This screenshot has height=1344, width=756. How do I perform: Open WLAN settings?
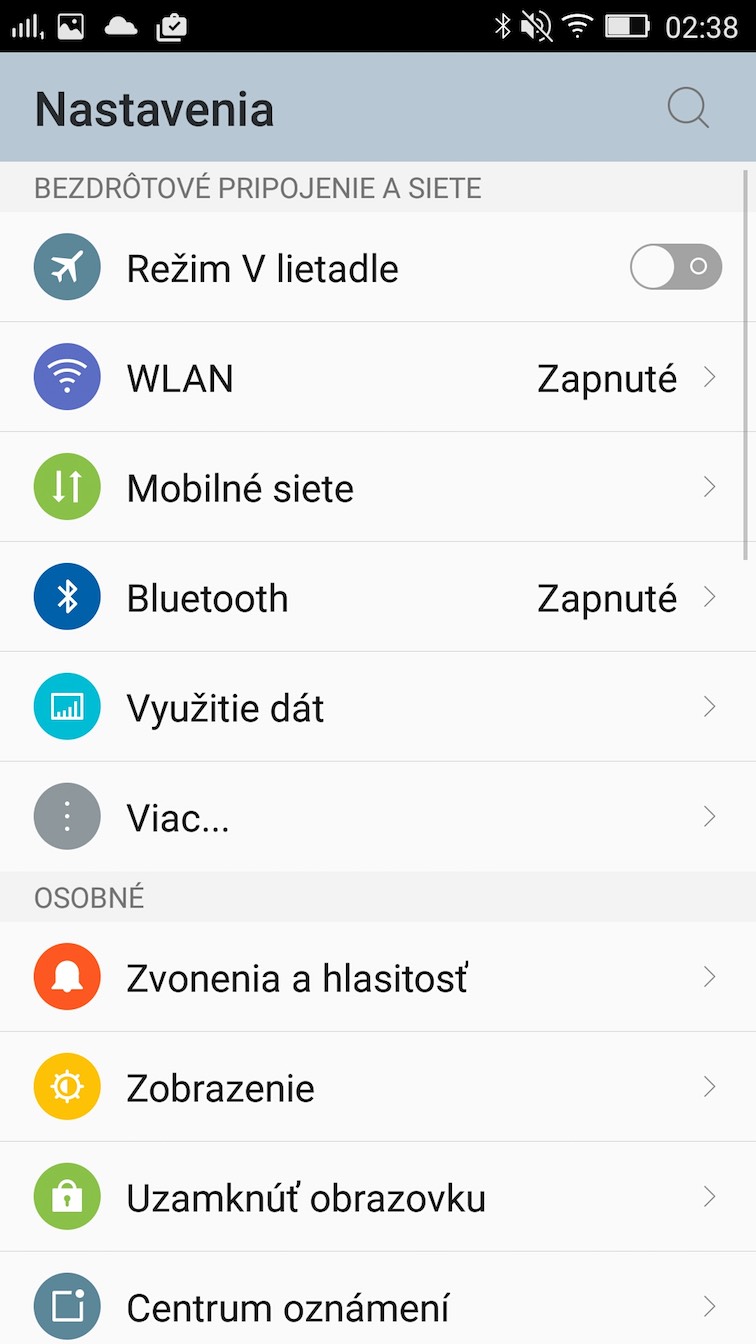click(x=378, y=378)
